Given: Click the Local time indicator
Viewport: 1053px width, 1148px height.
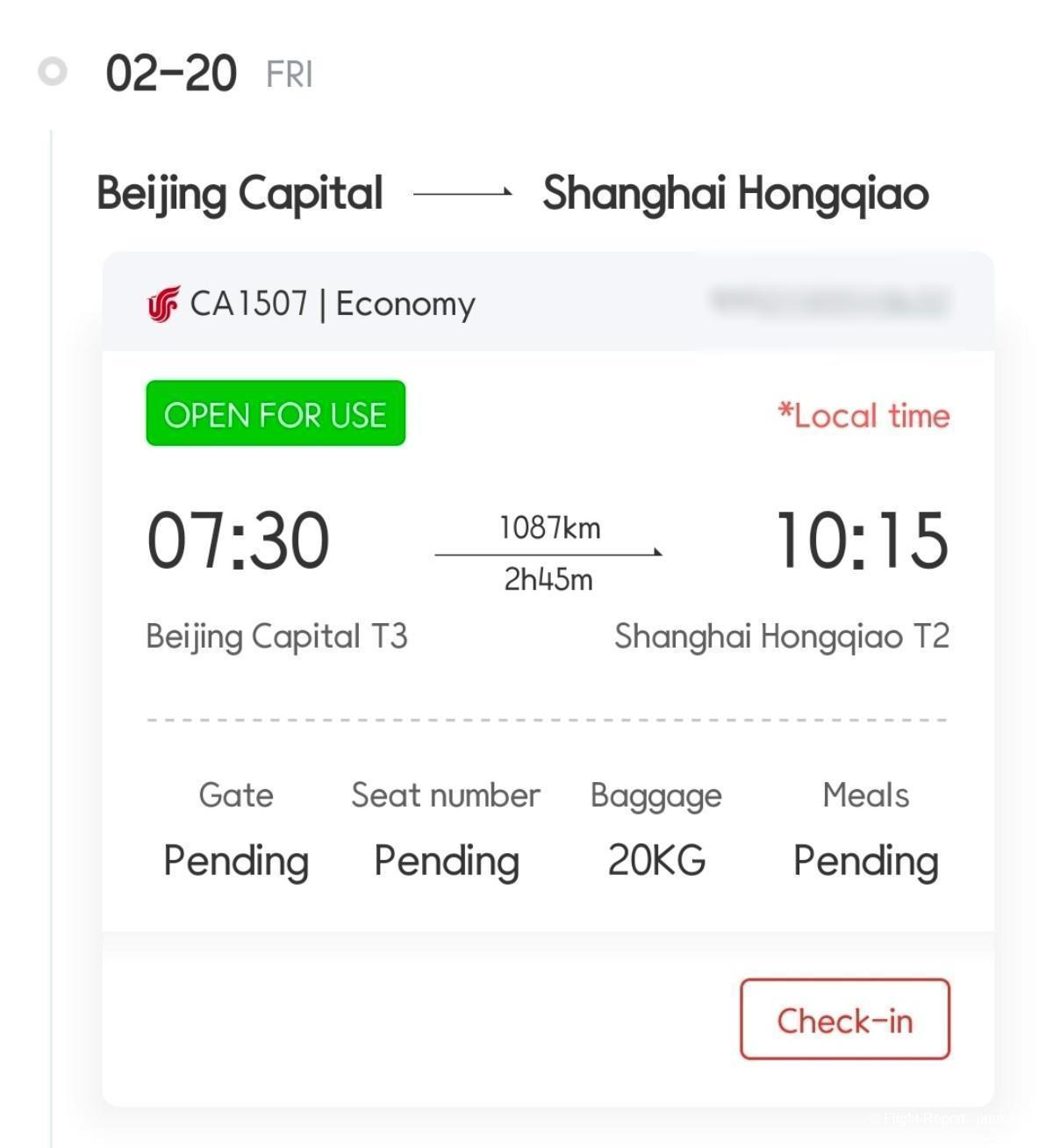Looking at the screenshot, I should coord(863,414).
